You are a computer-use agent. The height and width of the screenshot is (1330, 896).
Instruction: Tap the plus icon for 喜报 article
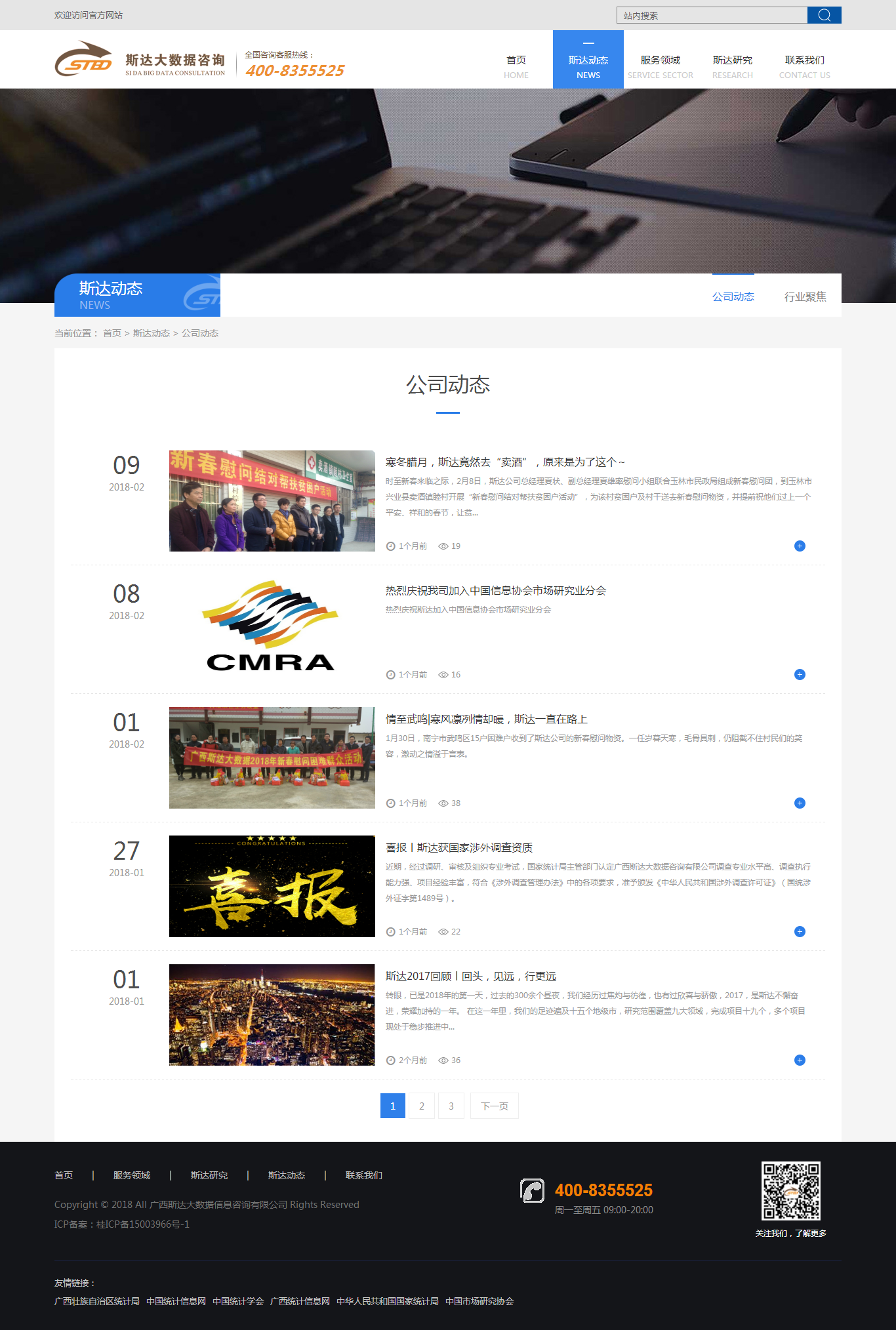[800, 931]
